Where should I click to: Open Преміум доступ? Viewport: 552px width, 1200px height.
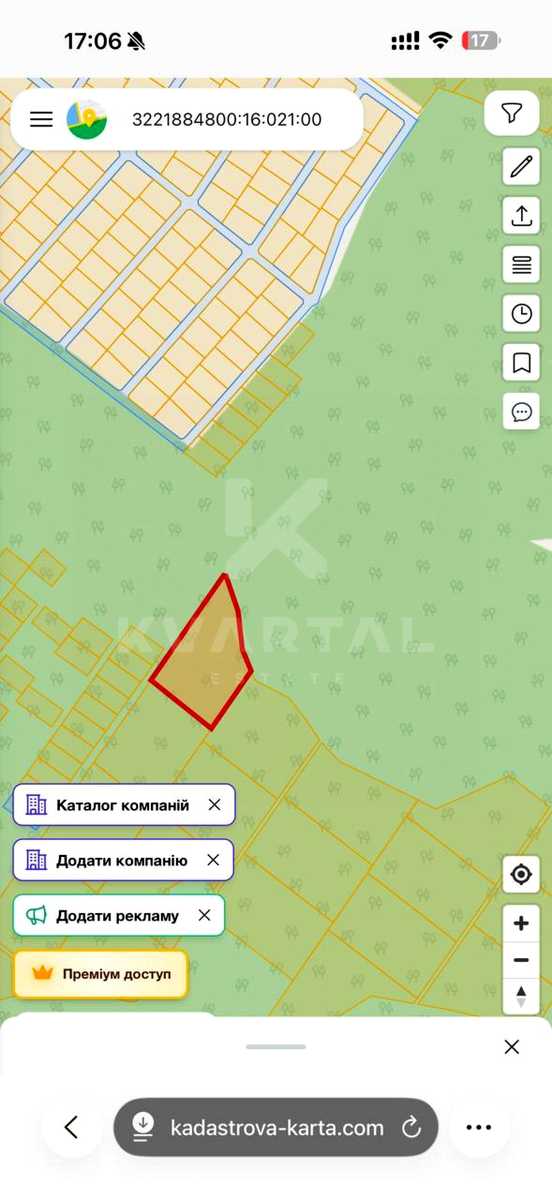(x=100, y=973)
